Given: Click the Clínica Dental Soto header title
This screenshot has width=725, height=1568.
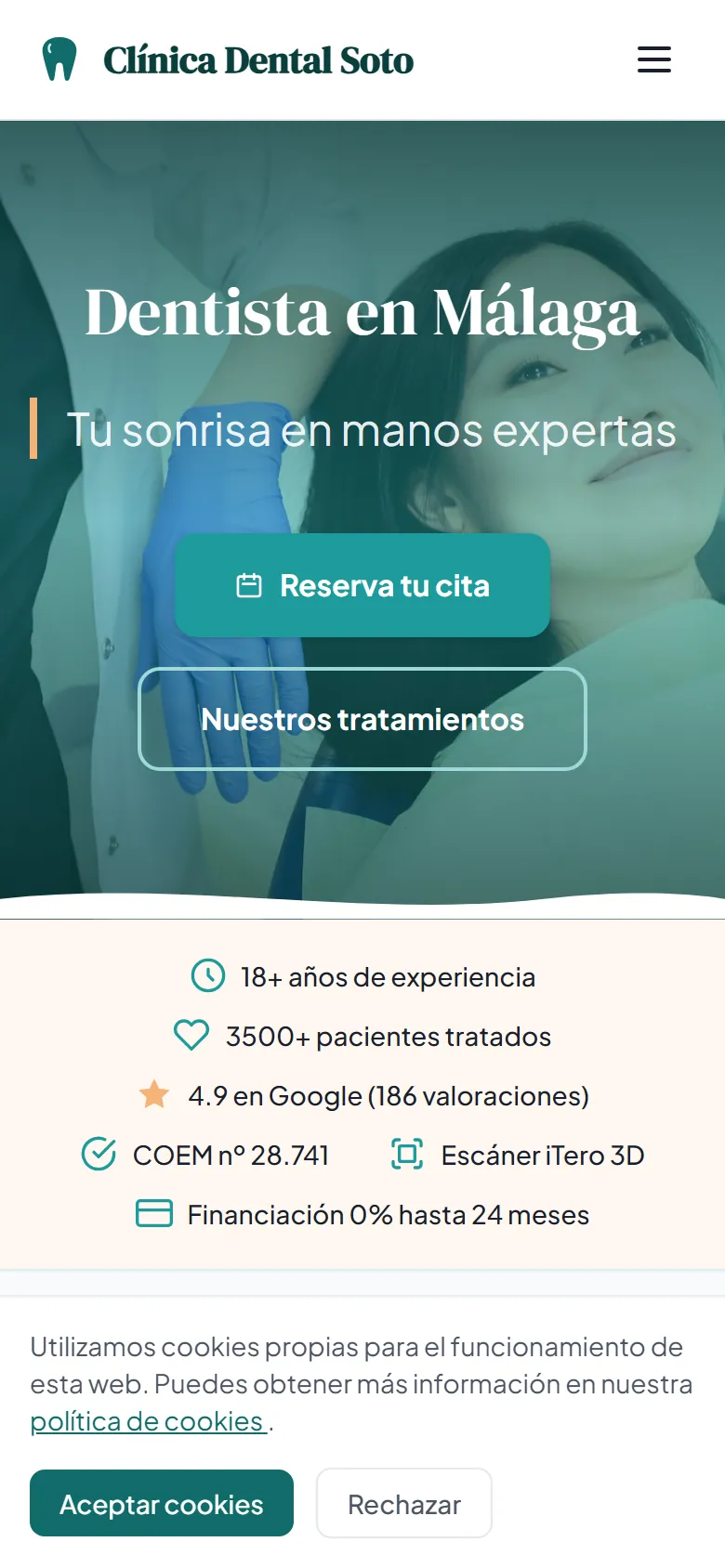Looking at the screenshot, I should click(x=258, y=59).
